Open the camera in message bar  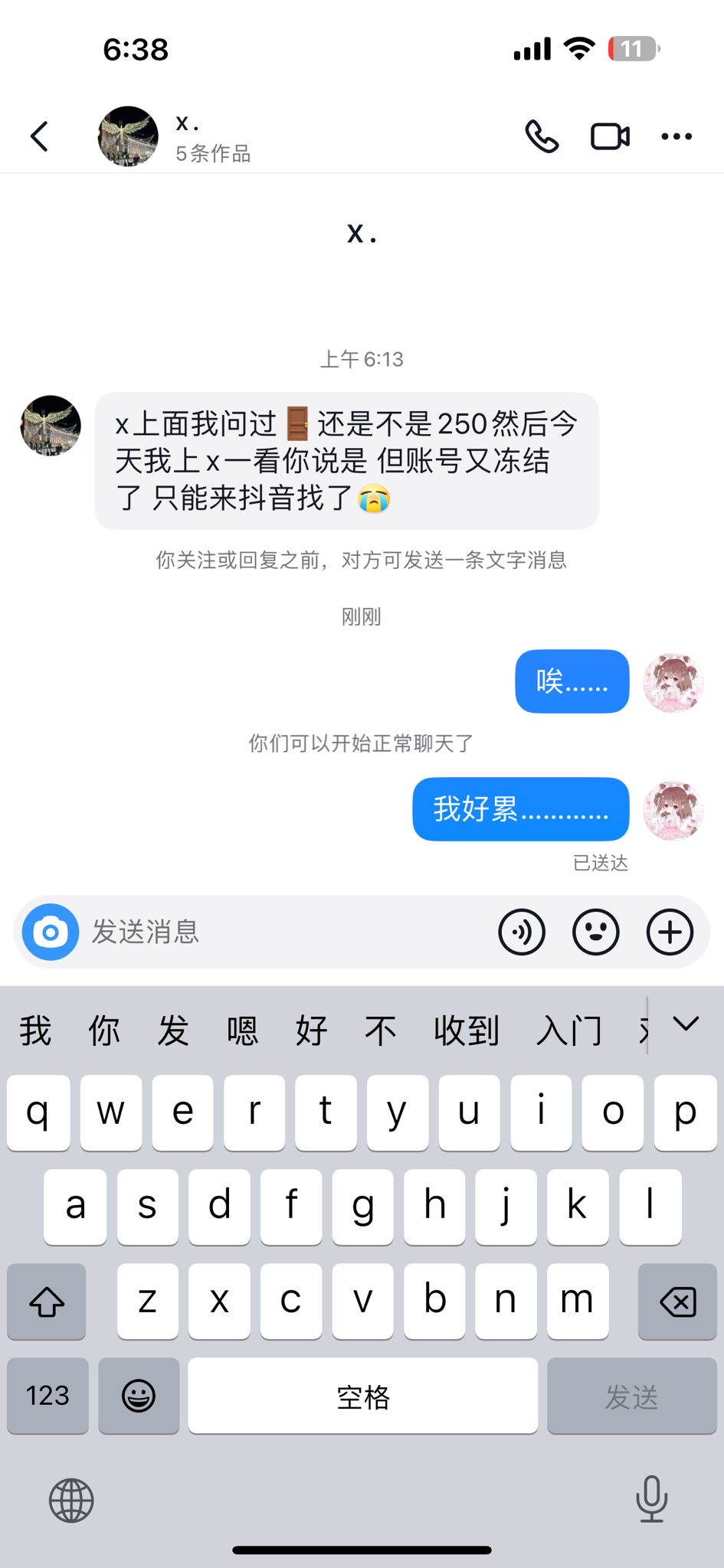click(x=51, y=932)
